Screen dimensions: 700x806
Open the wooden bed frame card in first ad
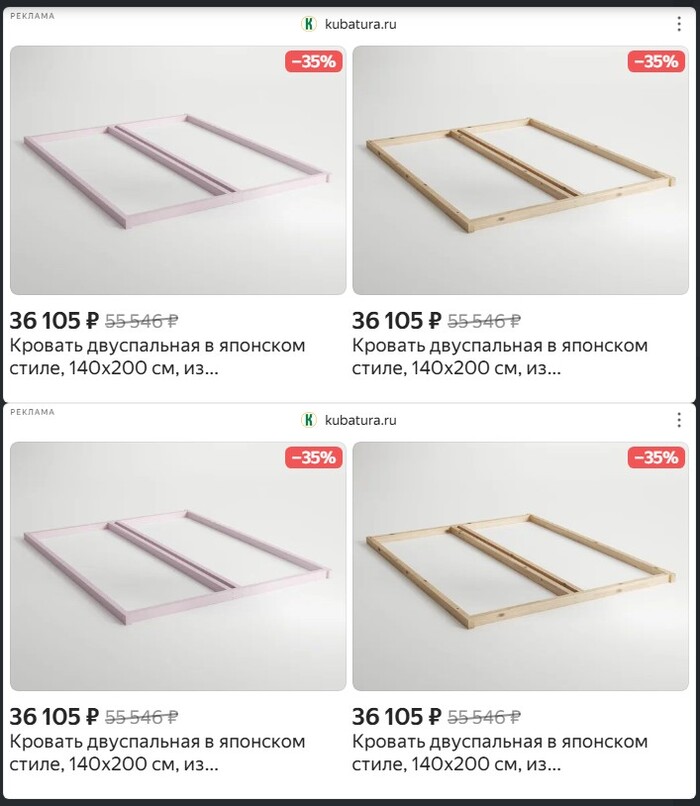point(521,170)
